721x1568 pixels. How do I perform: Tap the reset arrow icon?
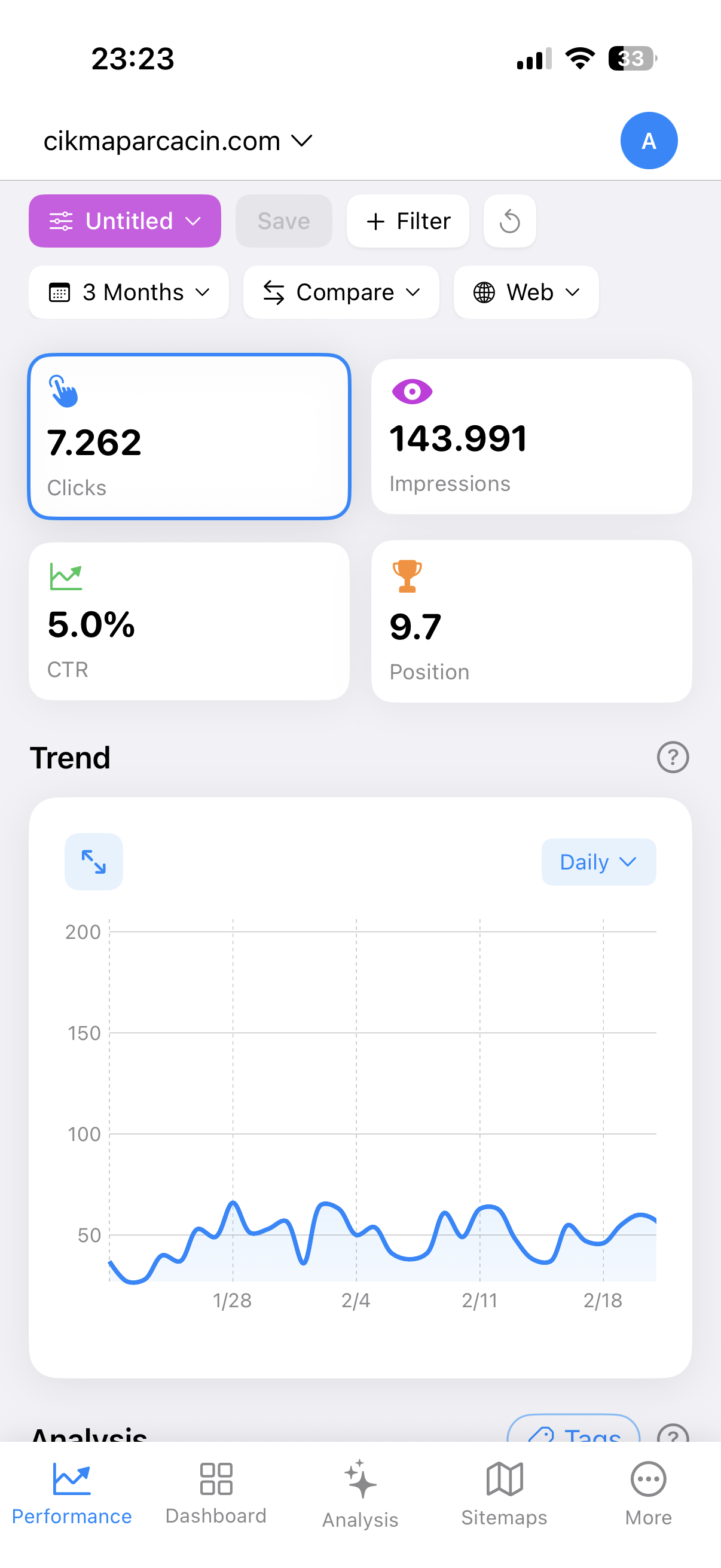pos(510,221)
